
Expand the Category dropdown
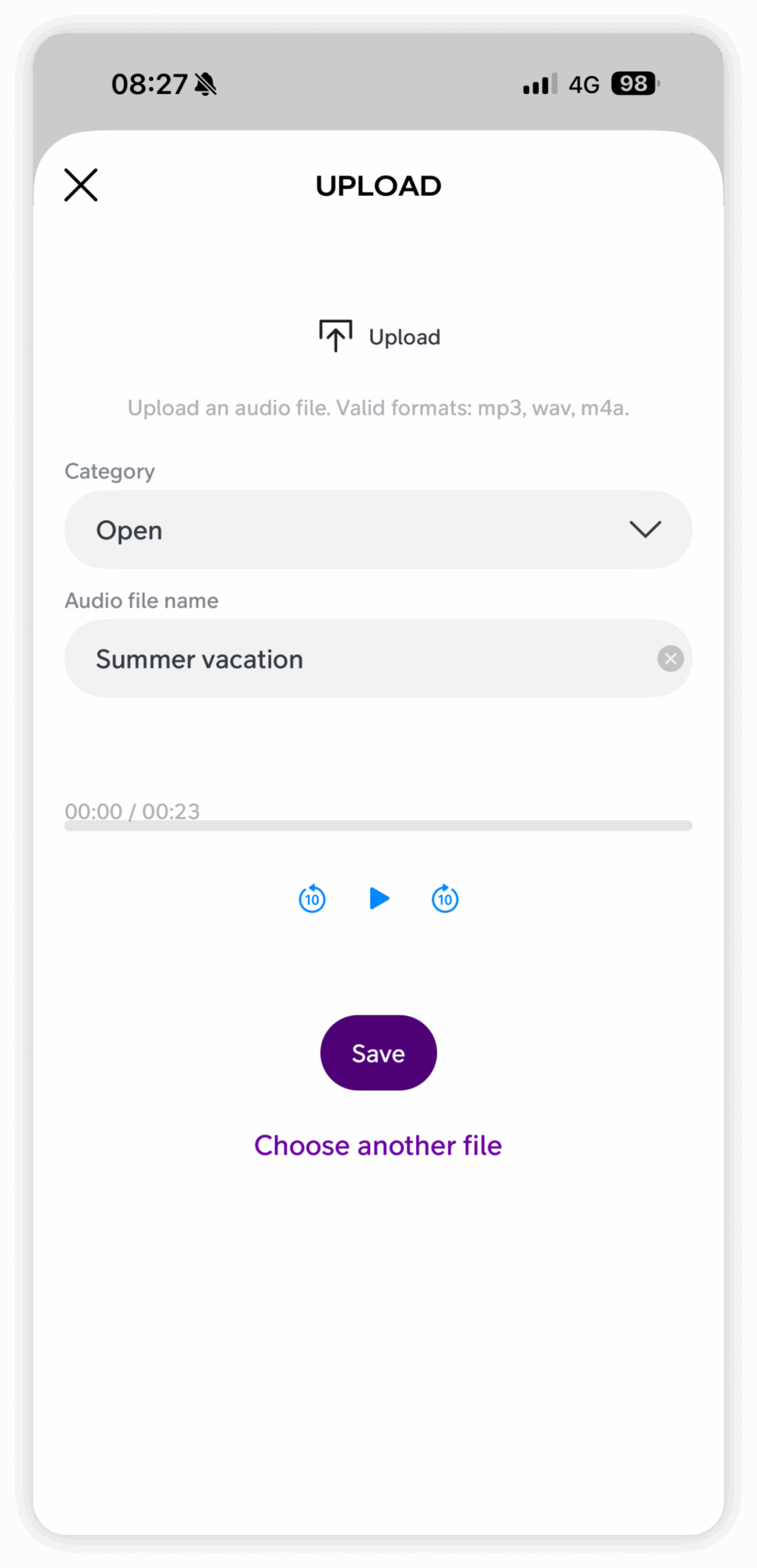point(378,530)
